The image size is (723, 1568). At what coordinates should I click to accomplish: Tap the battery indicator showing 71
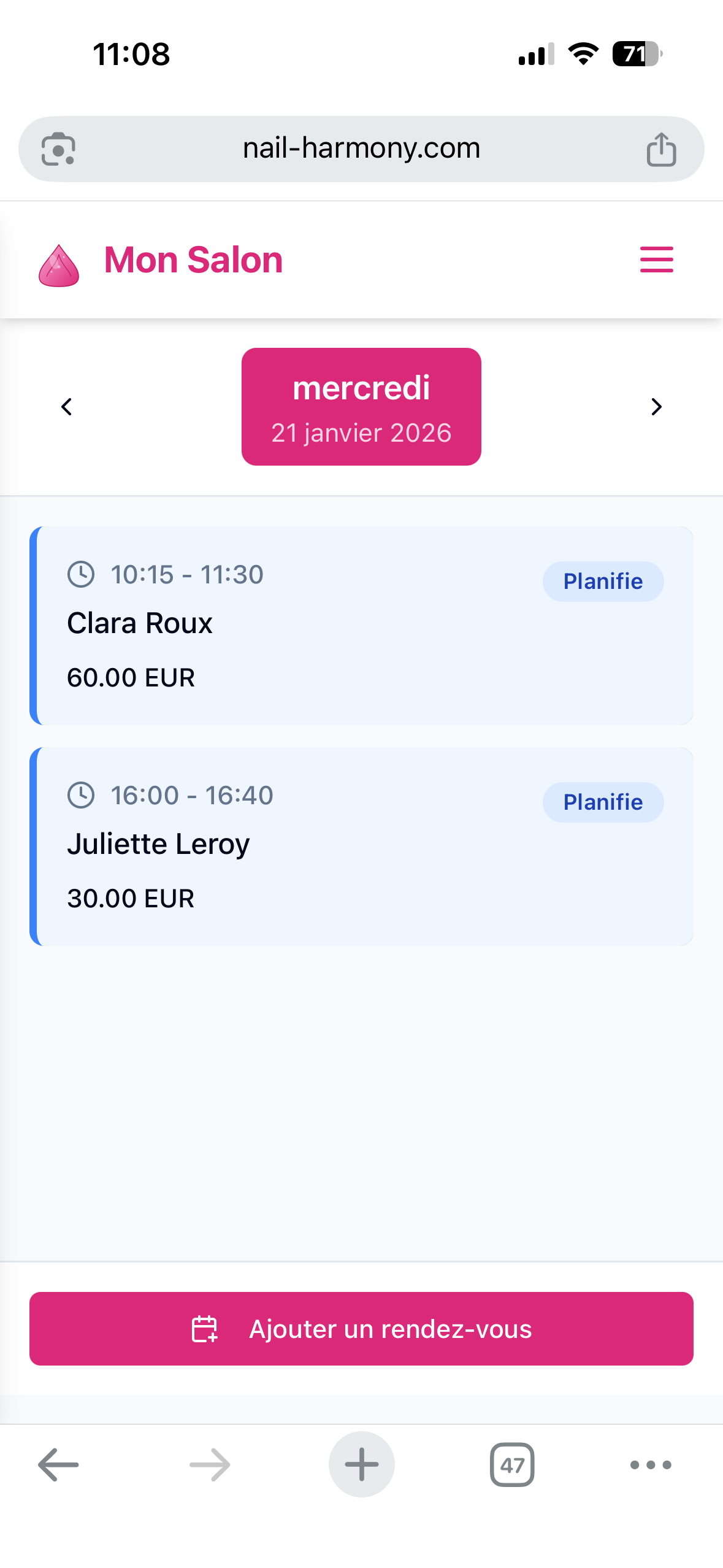click(x=636, y=54)
